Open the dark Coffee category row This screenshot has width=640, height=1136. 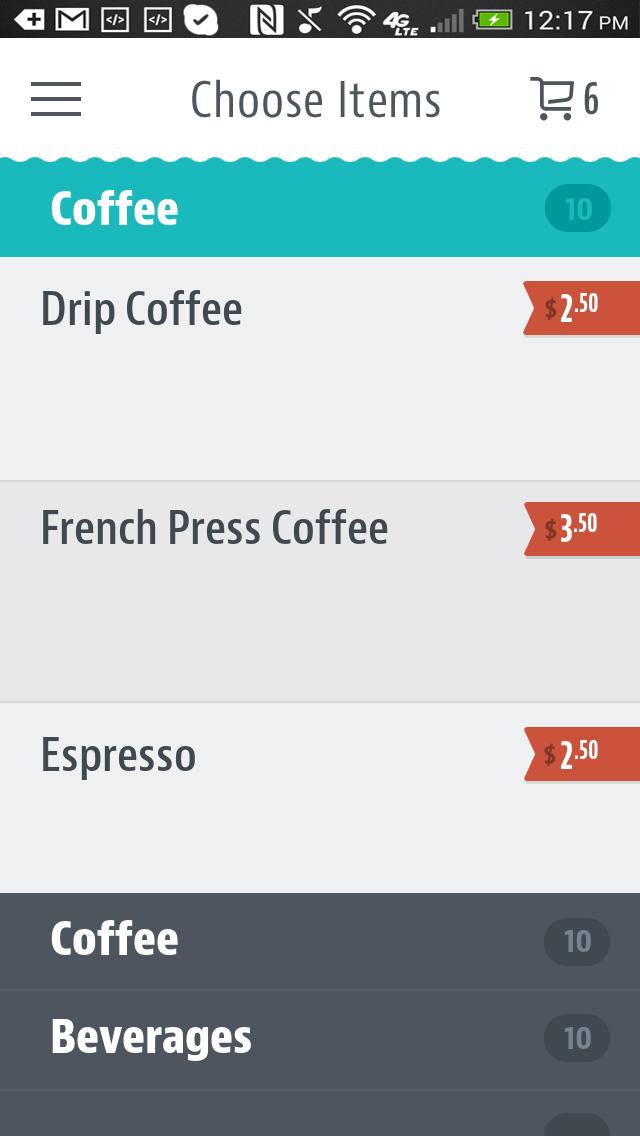point(320,940)
